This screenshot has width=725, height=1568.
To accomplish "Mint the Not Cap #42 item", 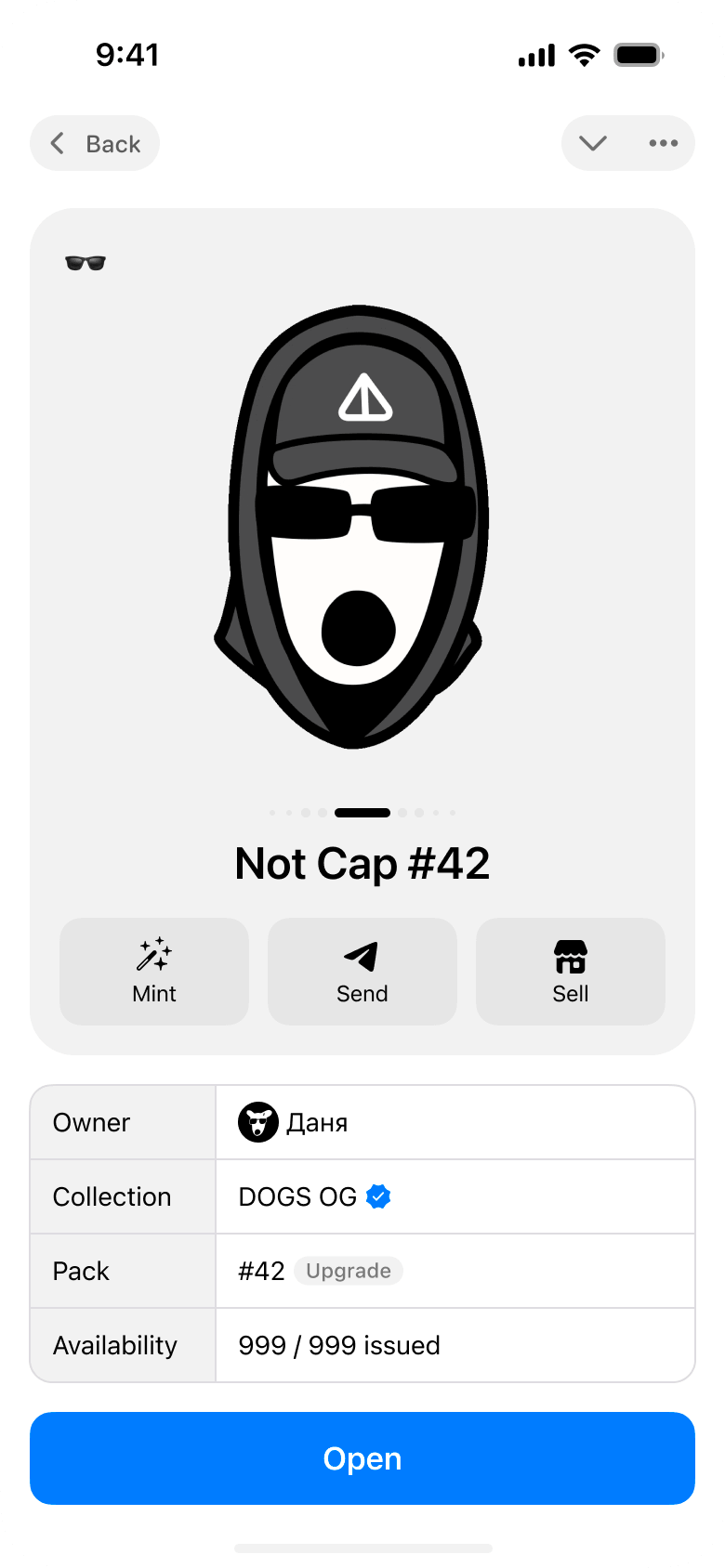I will [154, 972].
